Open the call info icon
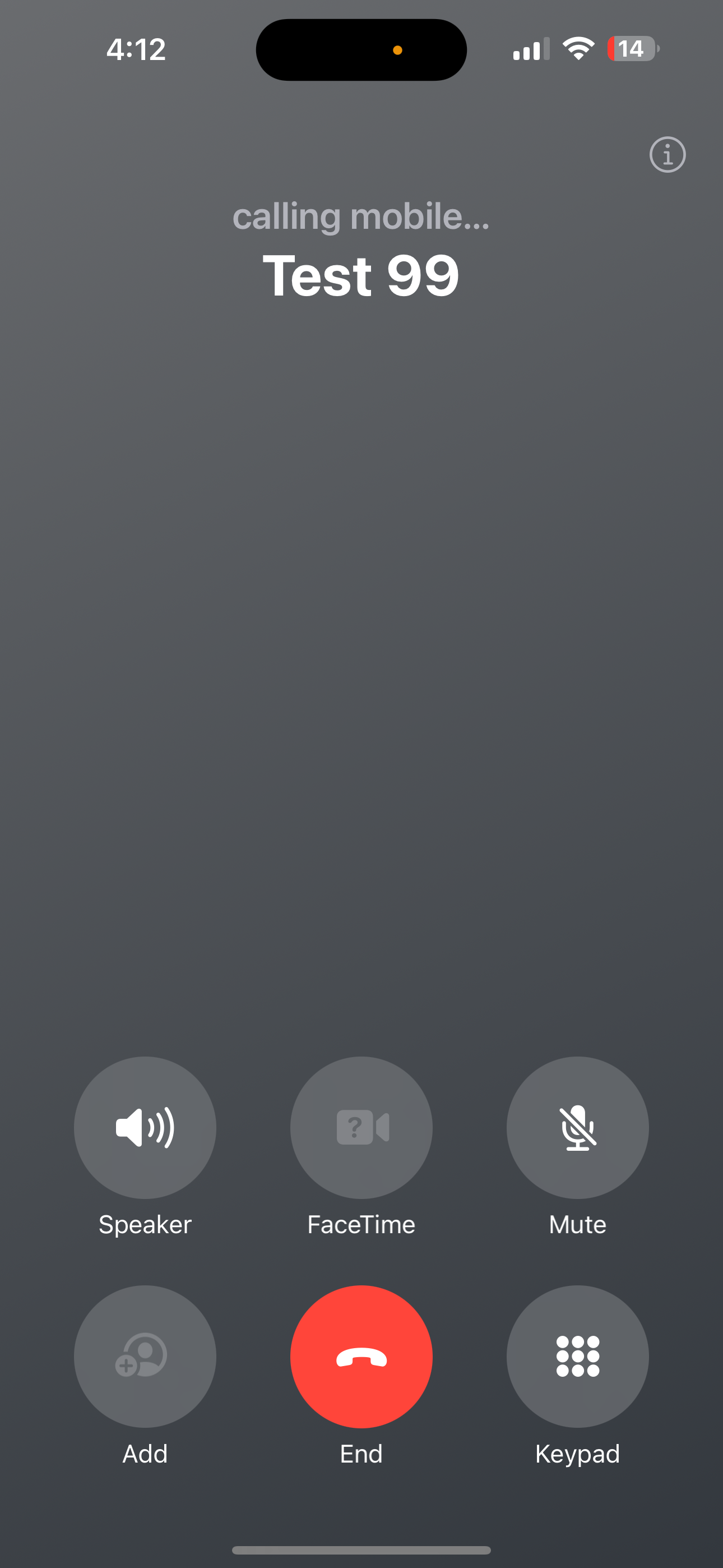Viewport: 723px width, 1568px height. (667, 155)
